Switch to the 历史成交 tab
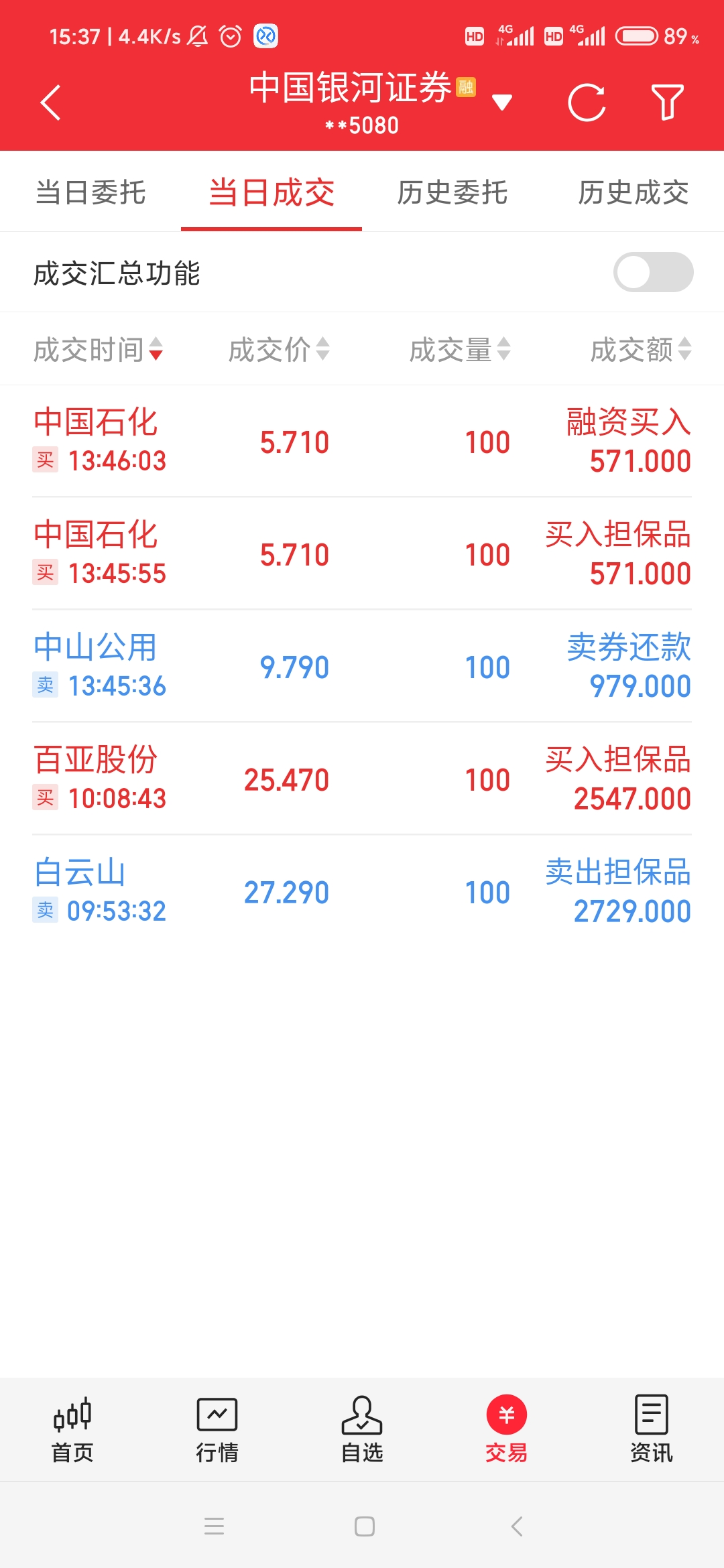 (633, 193)
